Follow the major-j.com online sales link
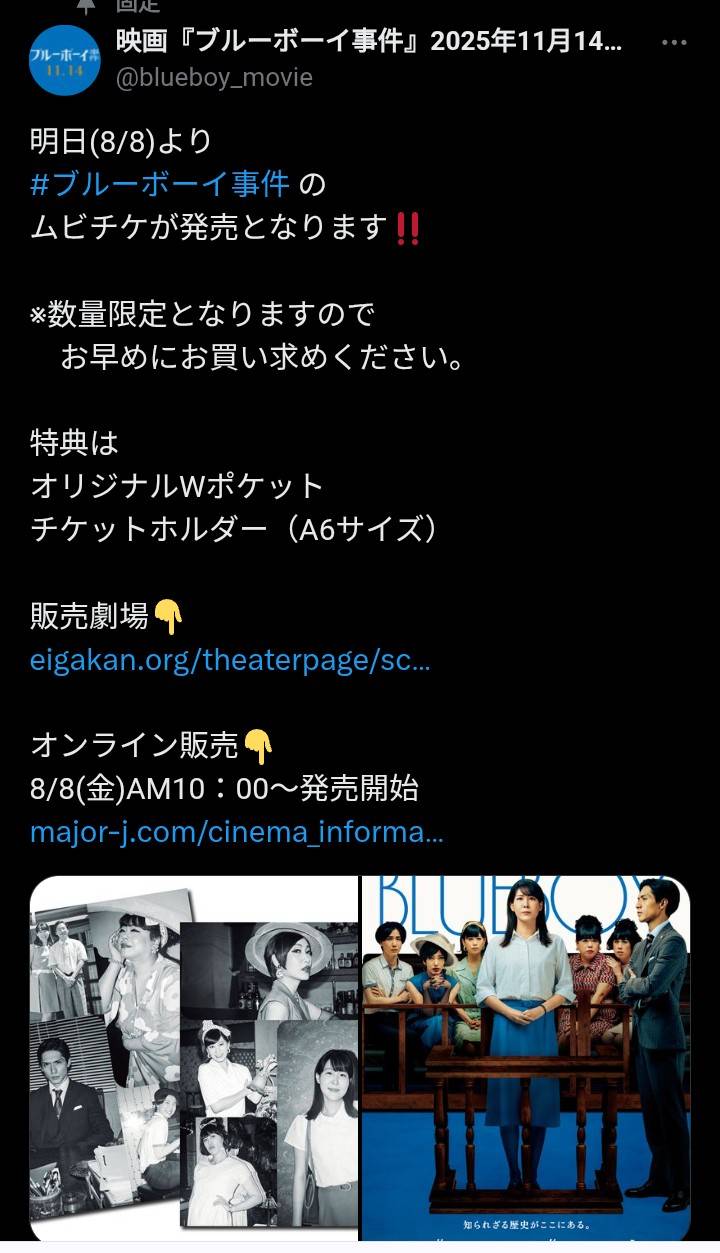Viewport: 720px width, 1253px height. 237,833
